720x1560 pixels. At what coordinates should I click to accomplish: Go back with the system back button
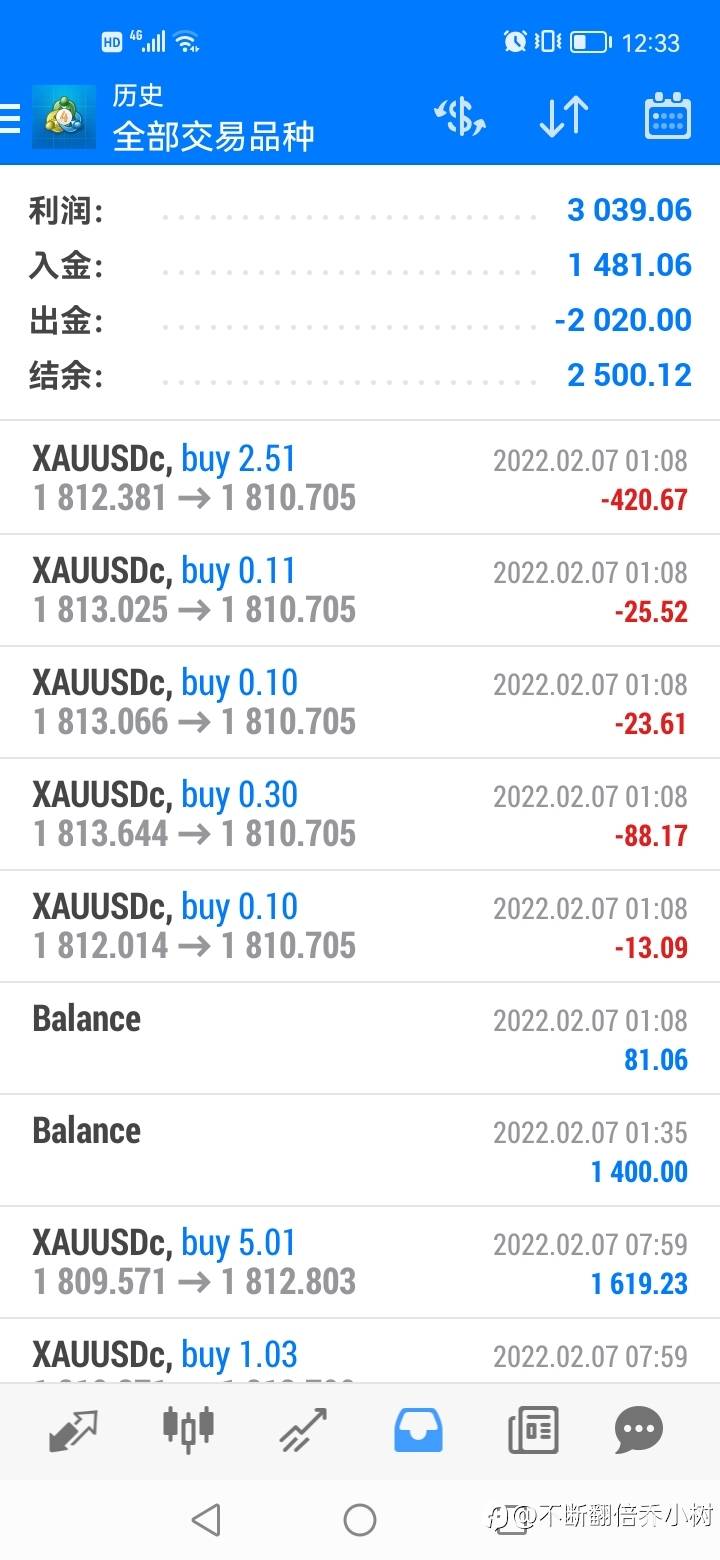(x=206, y=1520)
